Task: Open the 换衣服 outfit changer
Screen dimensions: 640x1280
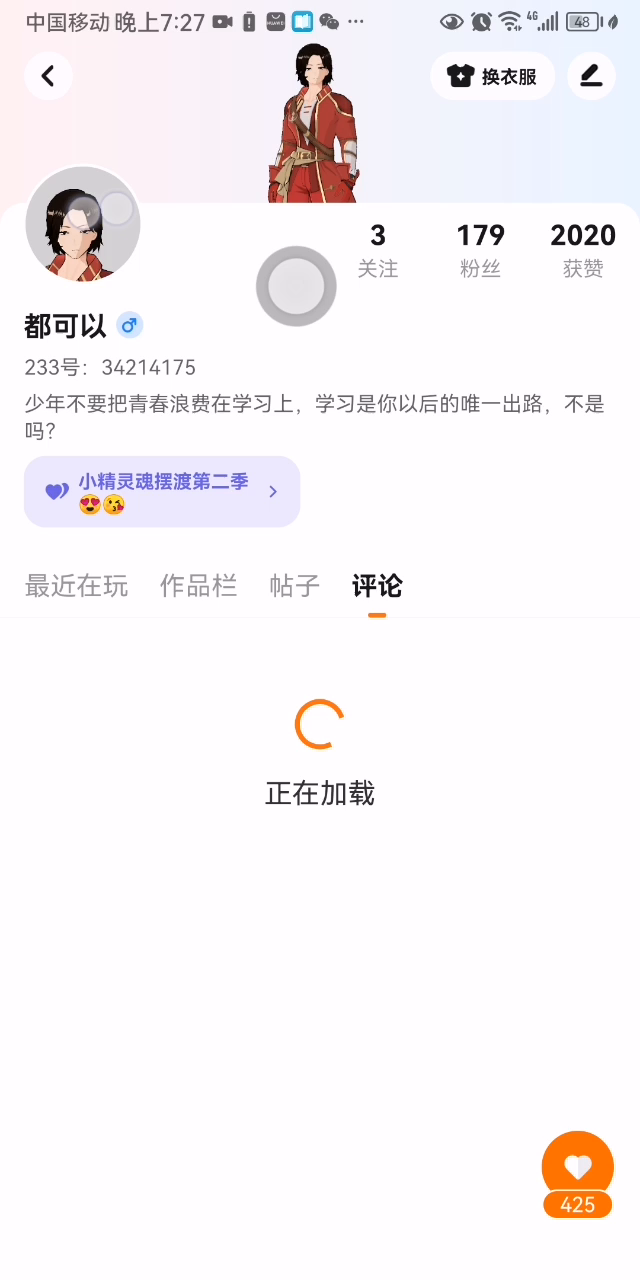Action: (492, 76)
